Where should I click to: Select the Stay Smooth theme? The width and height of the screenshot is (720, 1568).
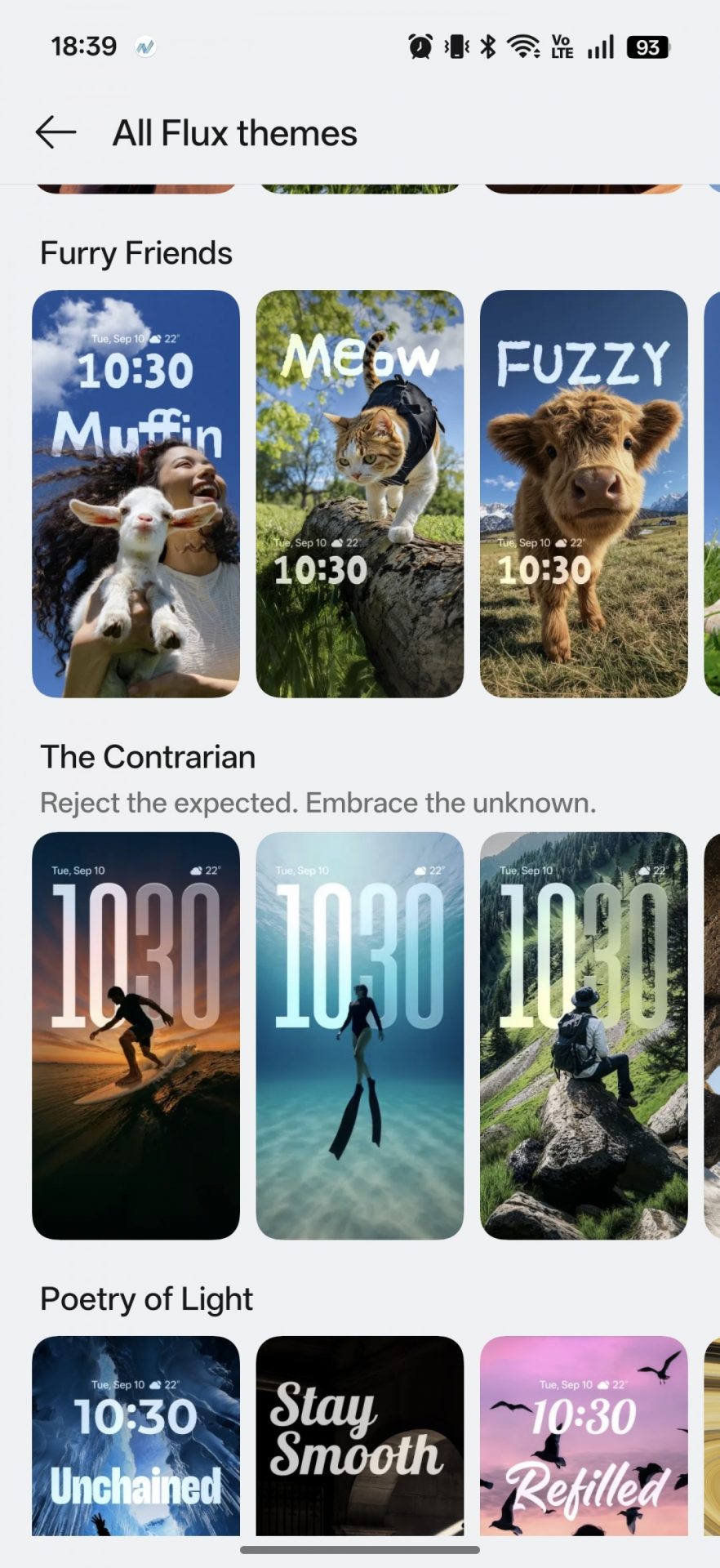(359, 1436)
